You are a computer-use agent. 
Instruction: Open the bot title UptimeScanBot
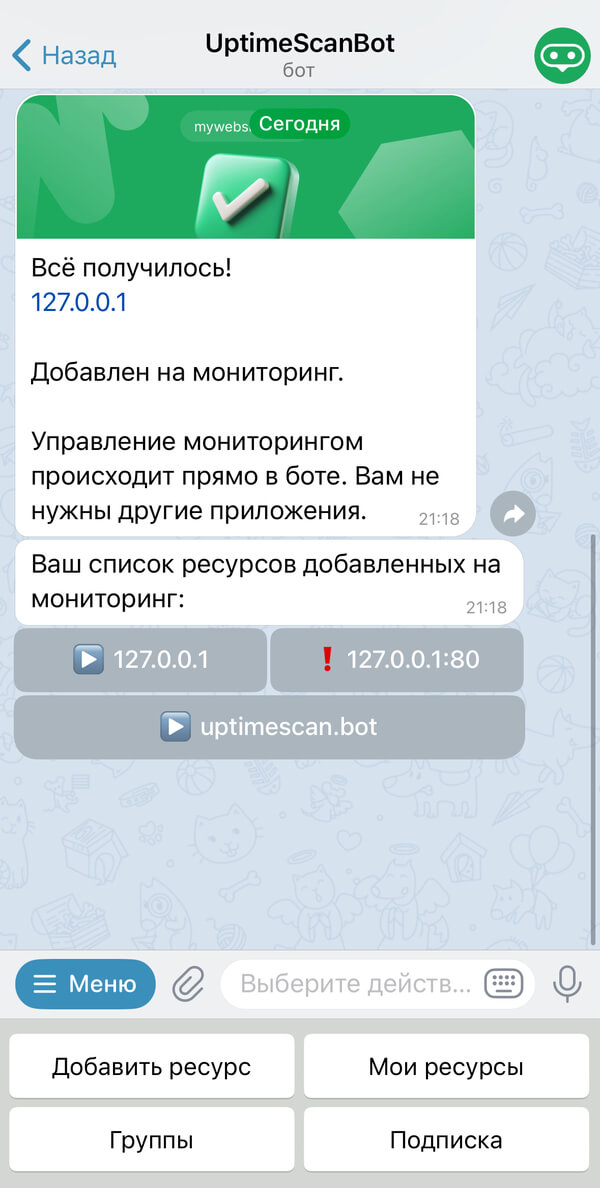pos(300,44)
